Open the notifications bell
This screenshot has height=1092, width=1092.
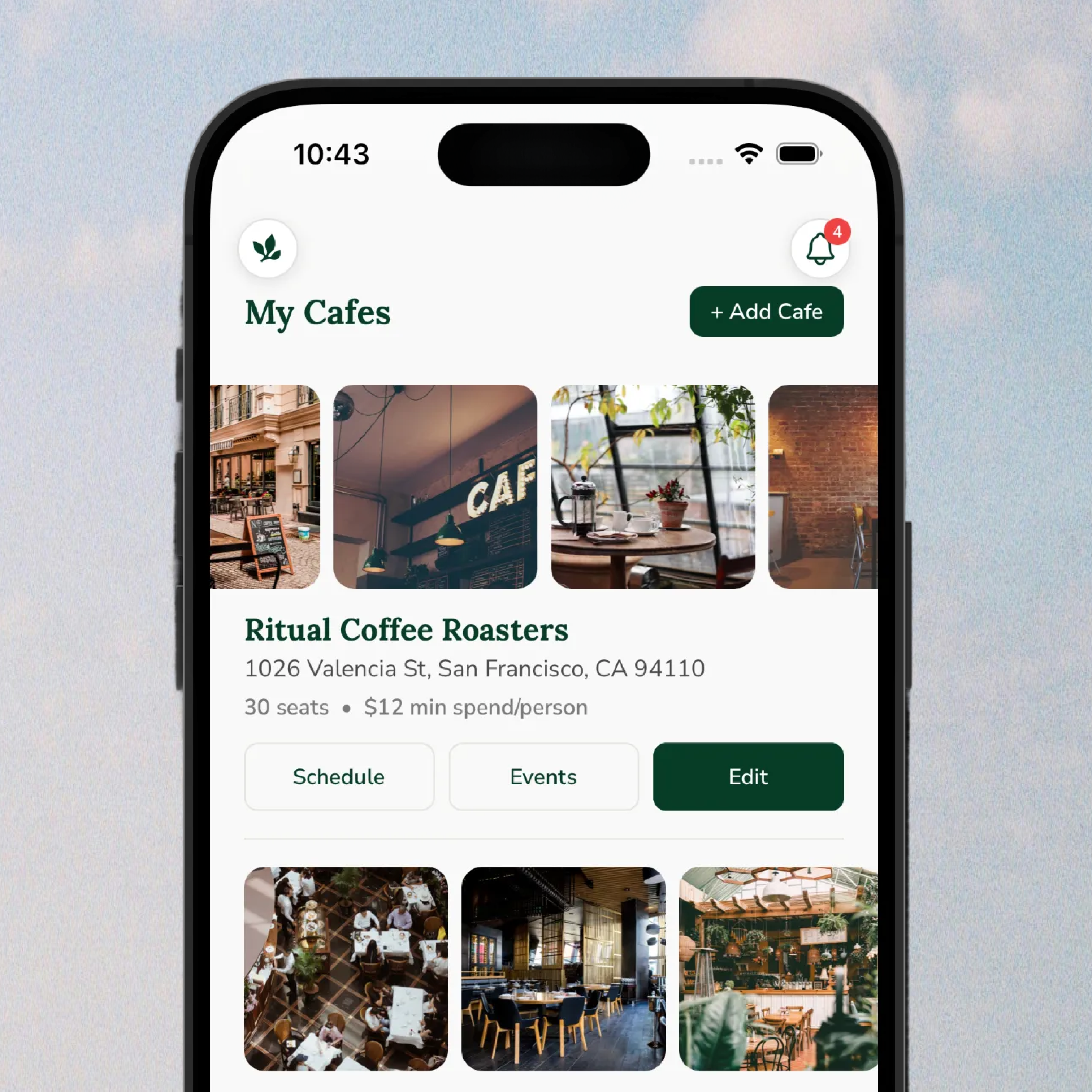820,249
